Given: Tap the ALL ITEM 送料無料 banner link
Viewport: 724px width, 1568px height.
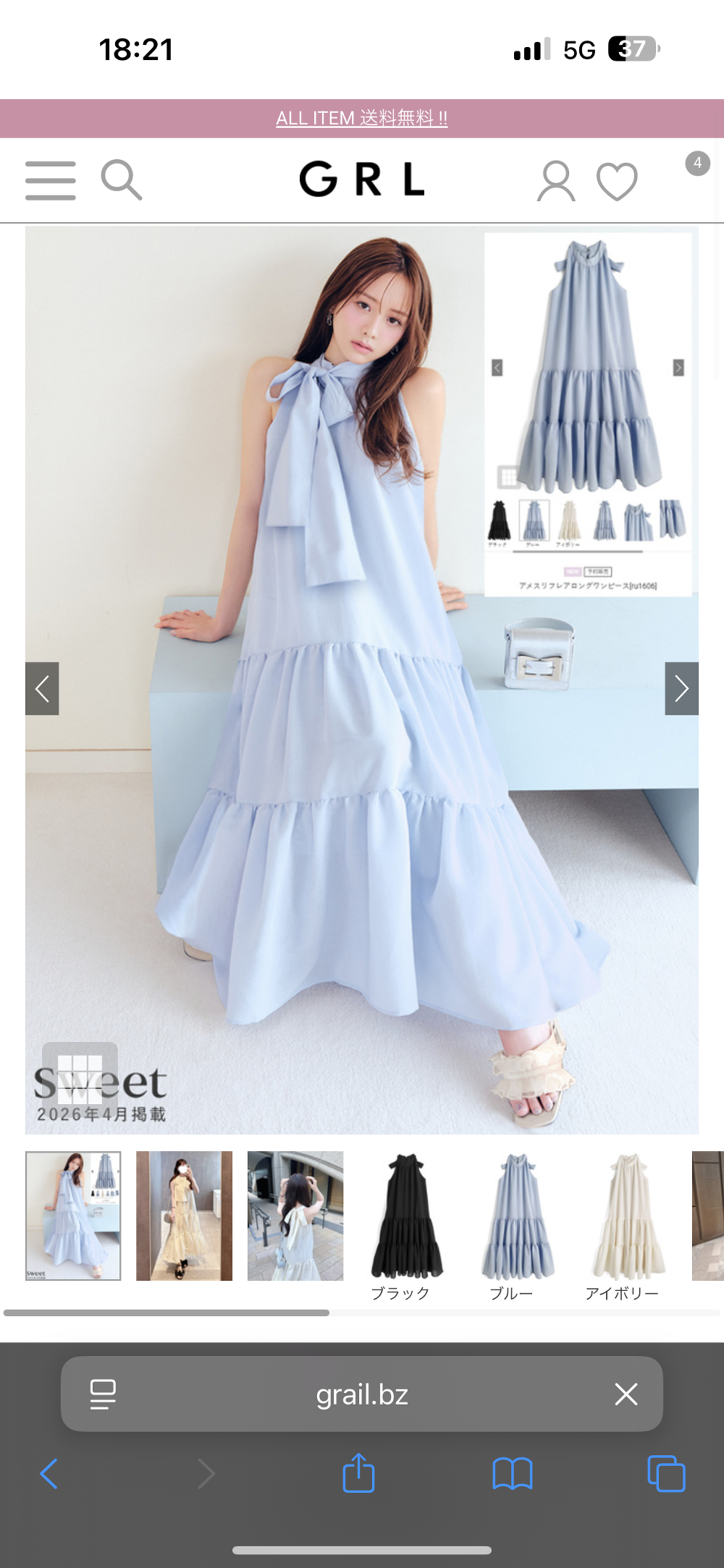Looking at the screenshot, I should click(x=362, y=118).
